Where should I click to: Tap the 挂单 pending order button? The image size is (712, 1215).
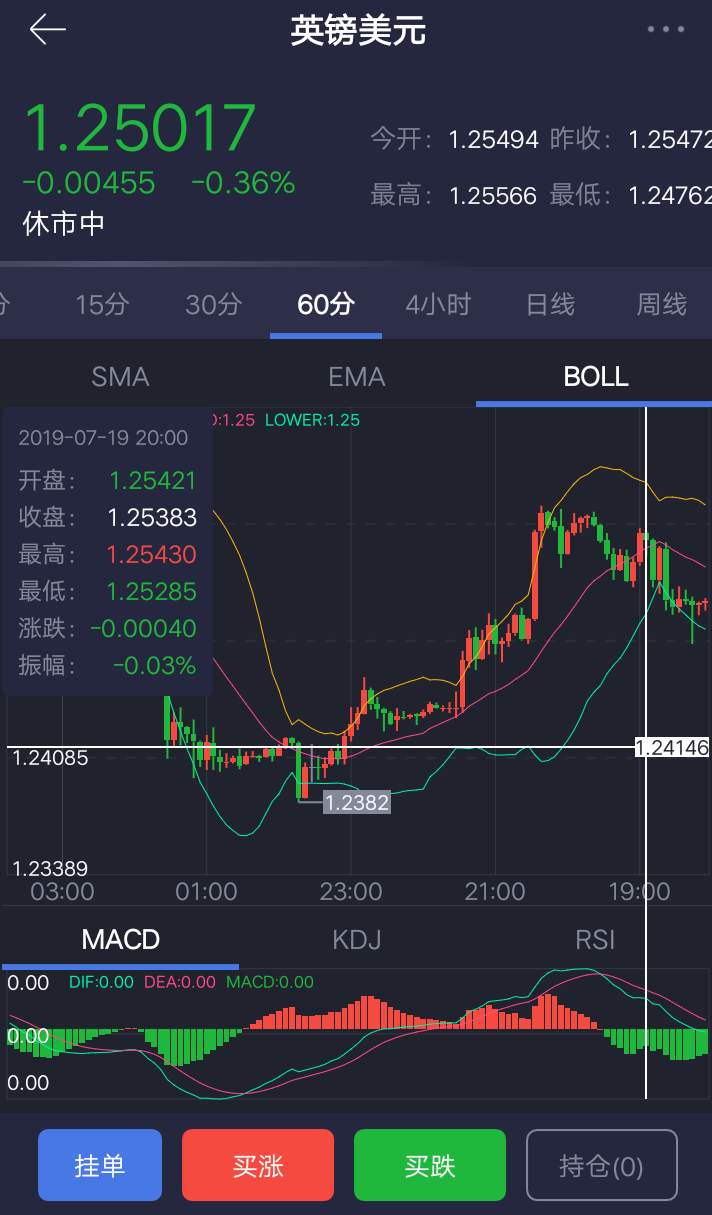[x=100, y=1165]
